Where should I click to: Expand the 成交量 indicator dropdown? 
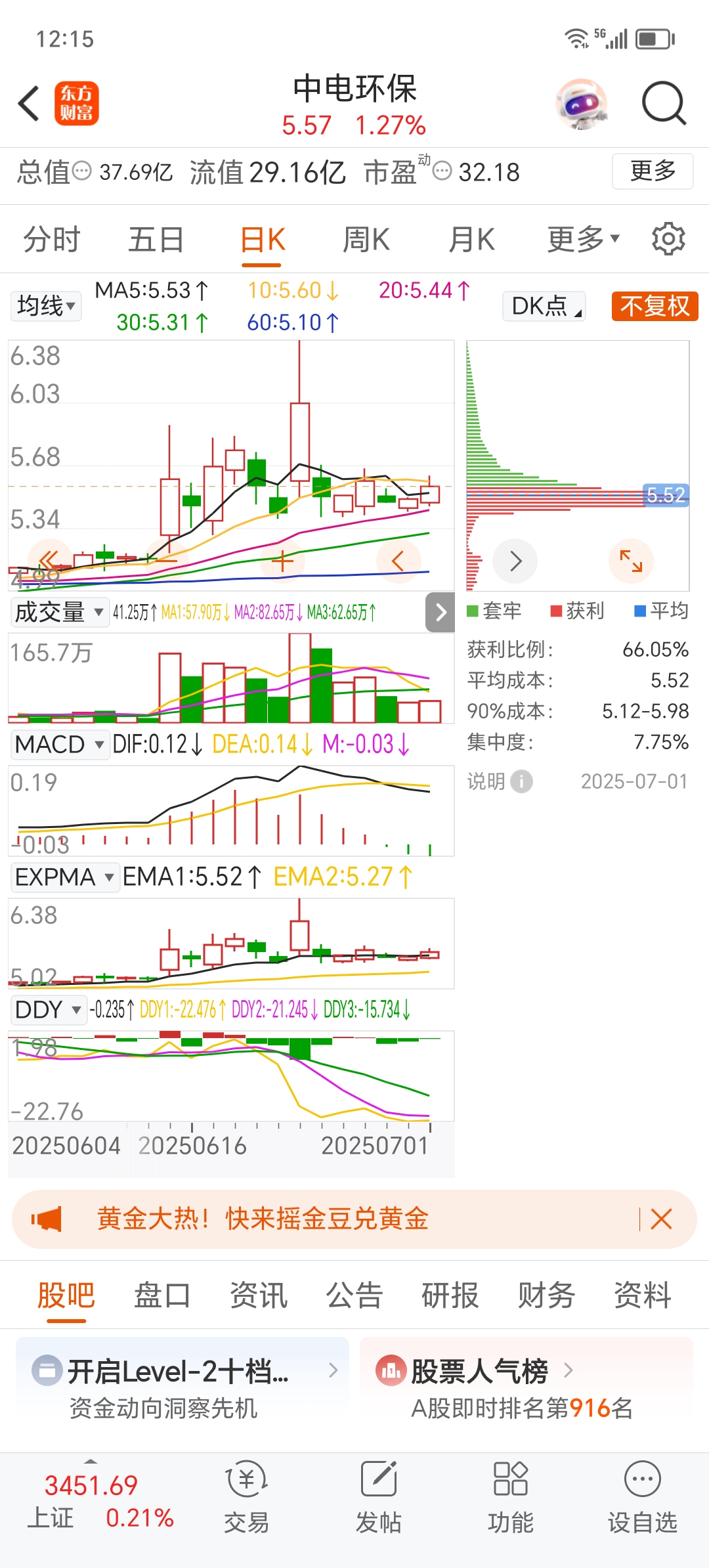[x=59, y=612]
